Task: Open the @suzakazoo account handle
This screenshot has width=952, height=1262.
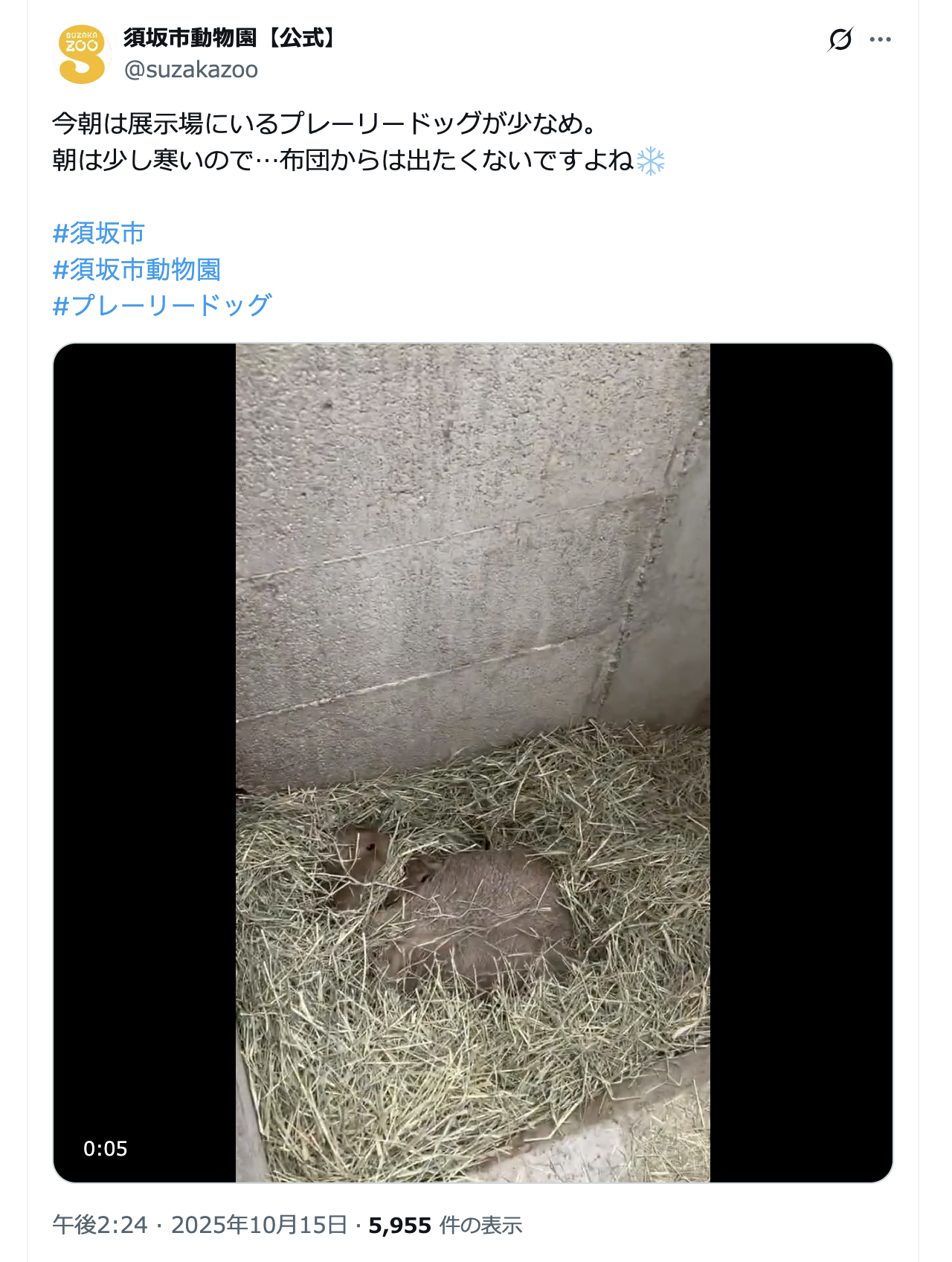Action: (191, 70)
